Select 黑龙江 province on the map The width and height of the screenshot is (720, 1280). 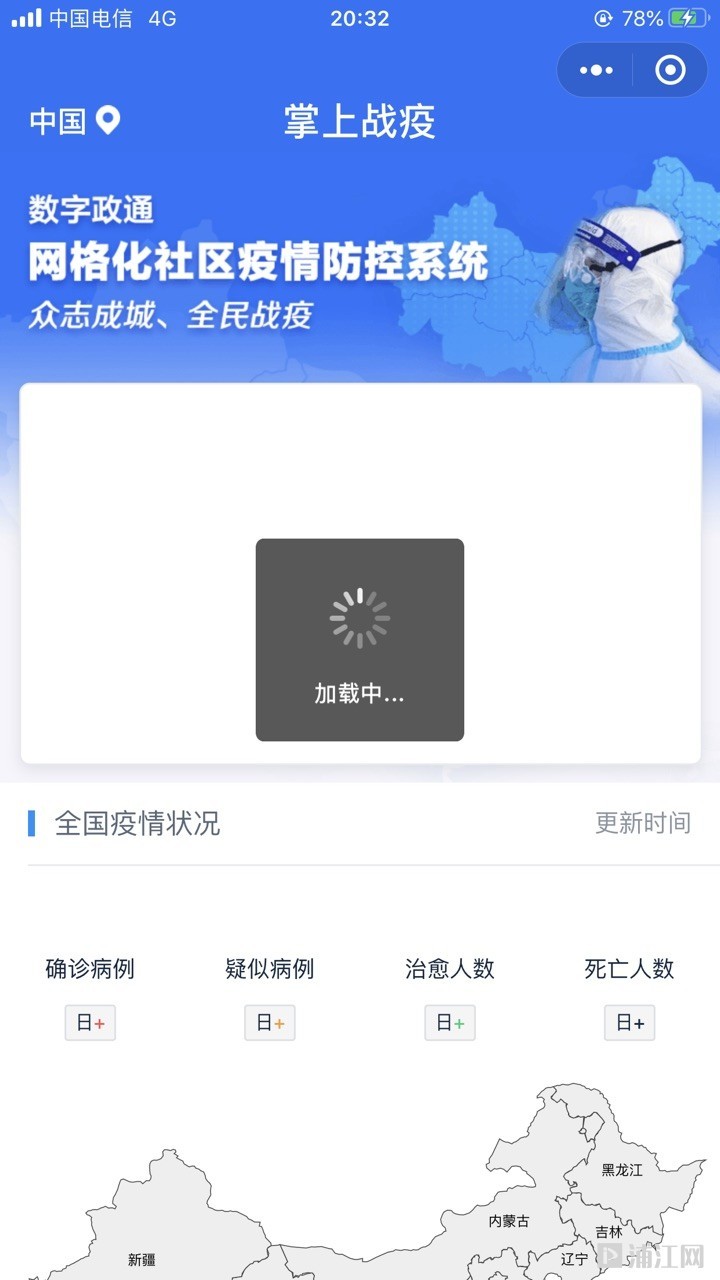(x=622, y=1169)
